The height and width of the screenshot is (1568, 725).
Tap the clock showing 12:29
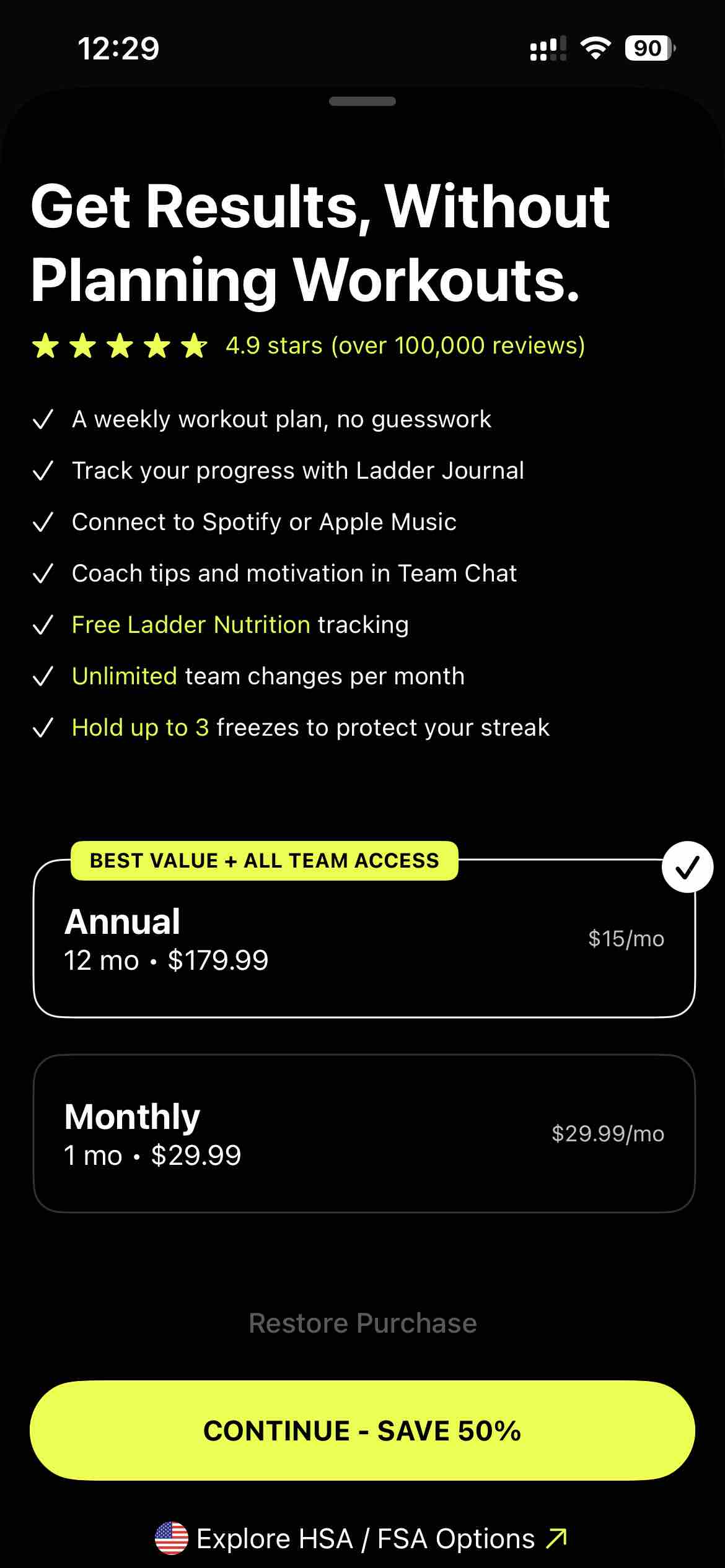coord(118,49)
